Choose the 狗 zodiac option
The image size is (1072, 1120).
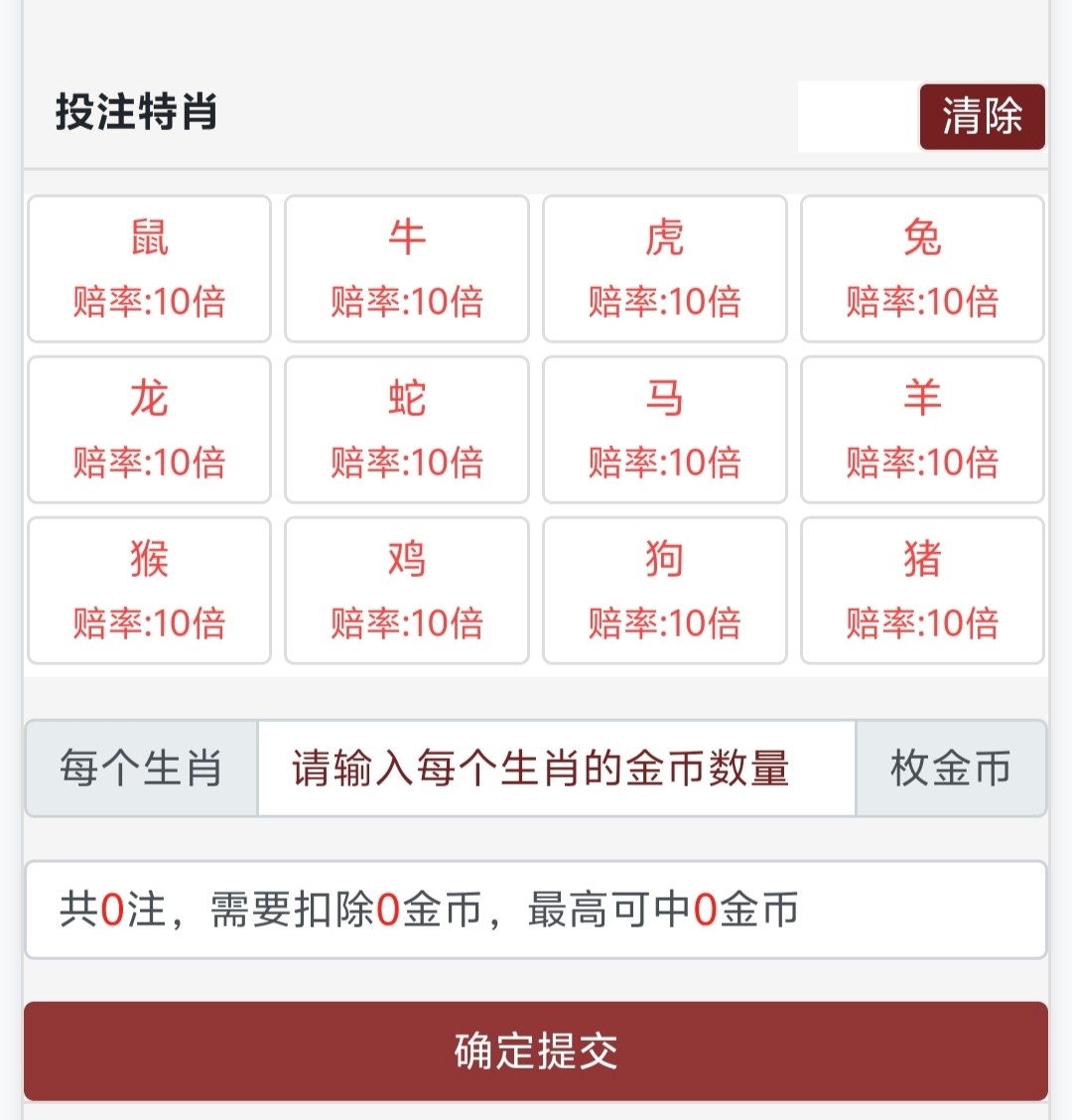click(x=665, y=590)
